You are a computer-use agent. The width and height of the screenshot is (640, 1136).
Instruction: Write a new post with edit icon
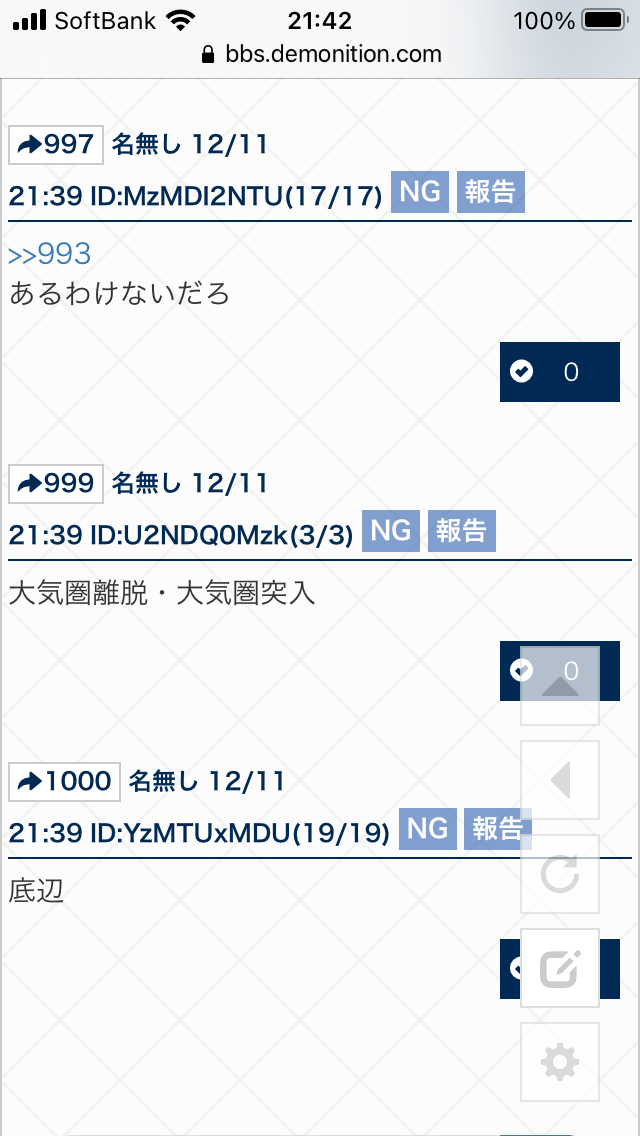click(560, 968)
